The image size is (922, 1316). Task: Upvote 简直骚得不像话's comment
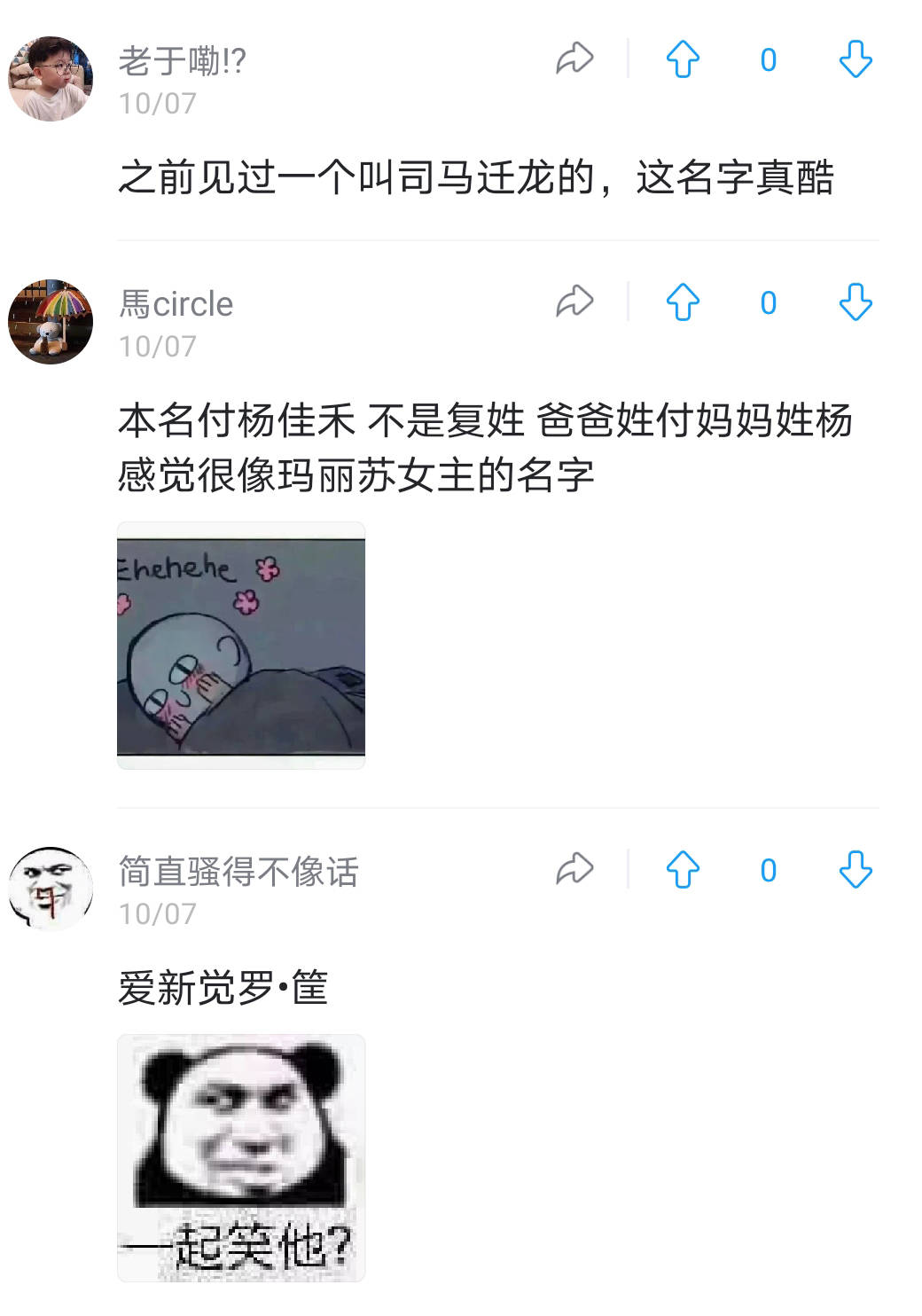pos(683,870)
